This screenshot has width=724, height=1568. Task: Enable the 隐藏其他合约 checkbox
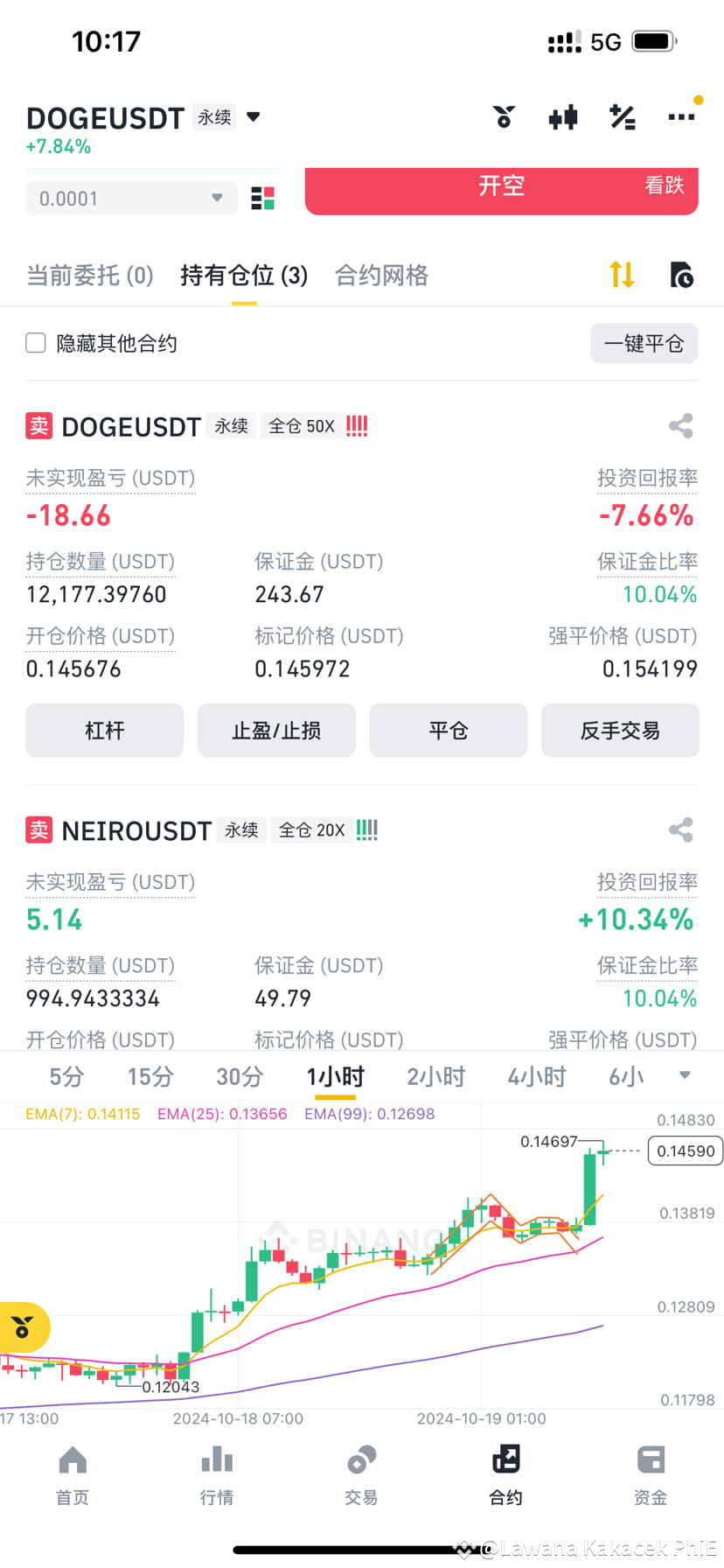35,343
